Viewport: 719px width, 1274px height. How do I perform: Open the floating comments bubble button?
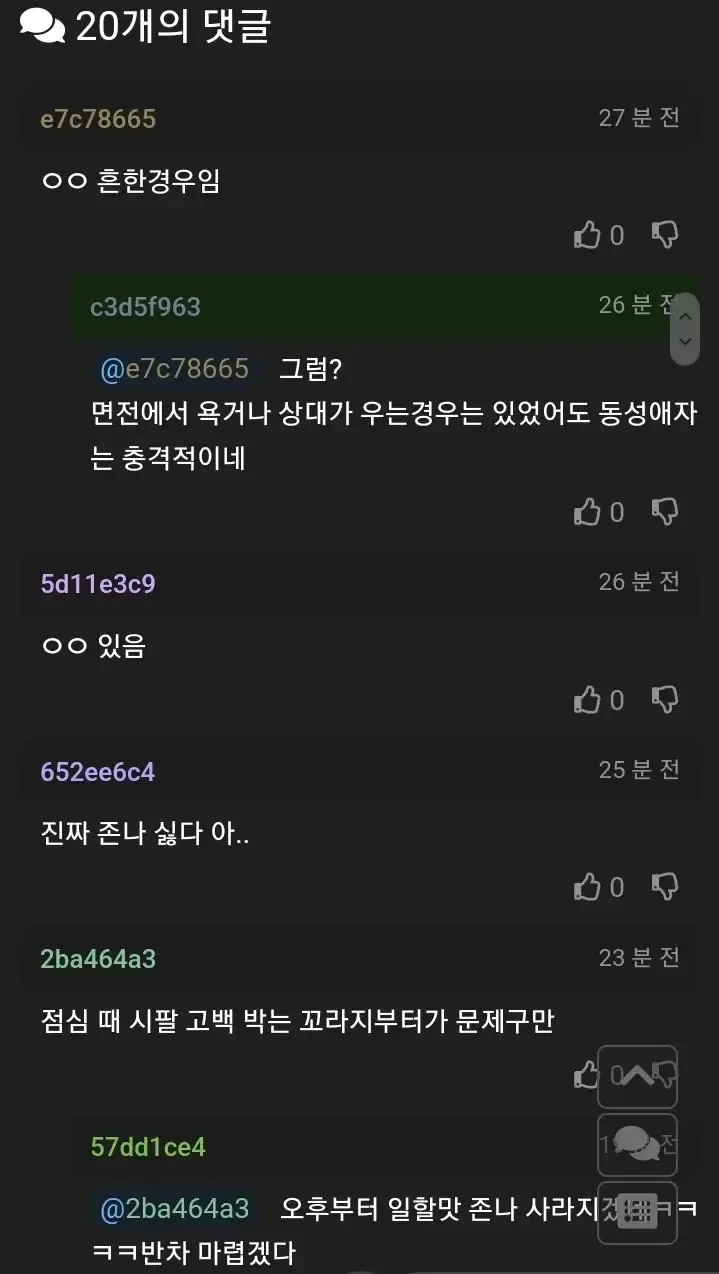637,1144
